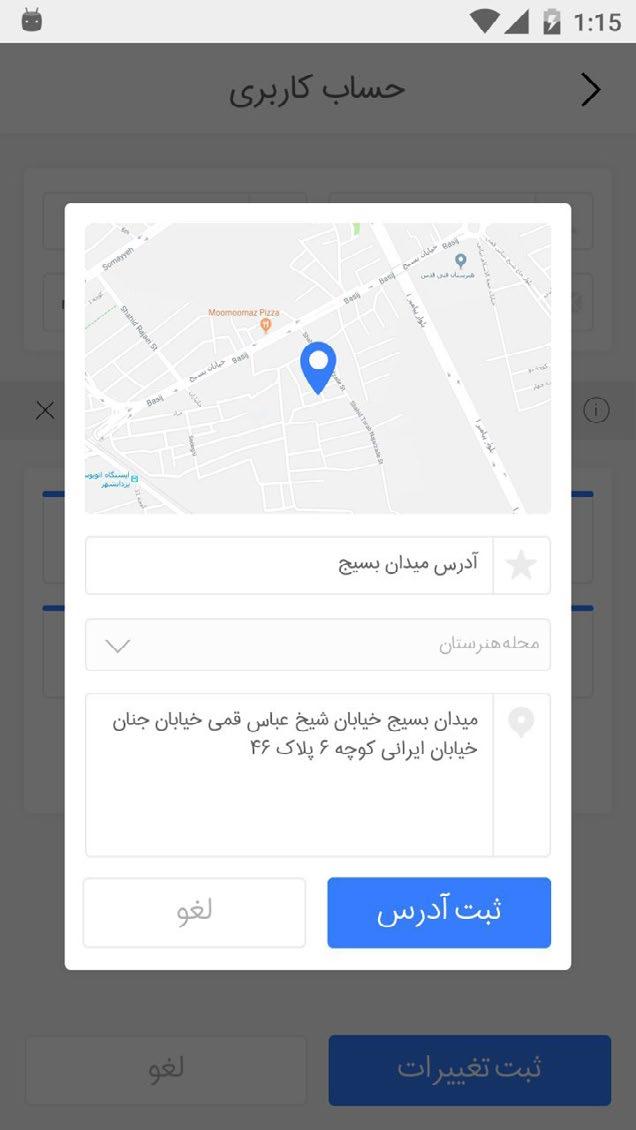Edit the full address text area
This screenshot has height=1130, width=636.
click(290, 775)
